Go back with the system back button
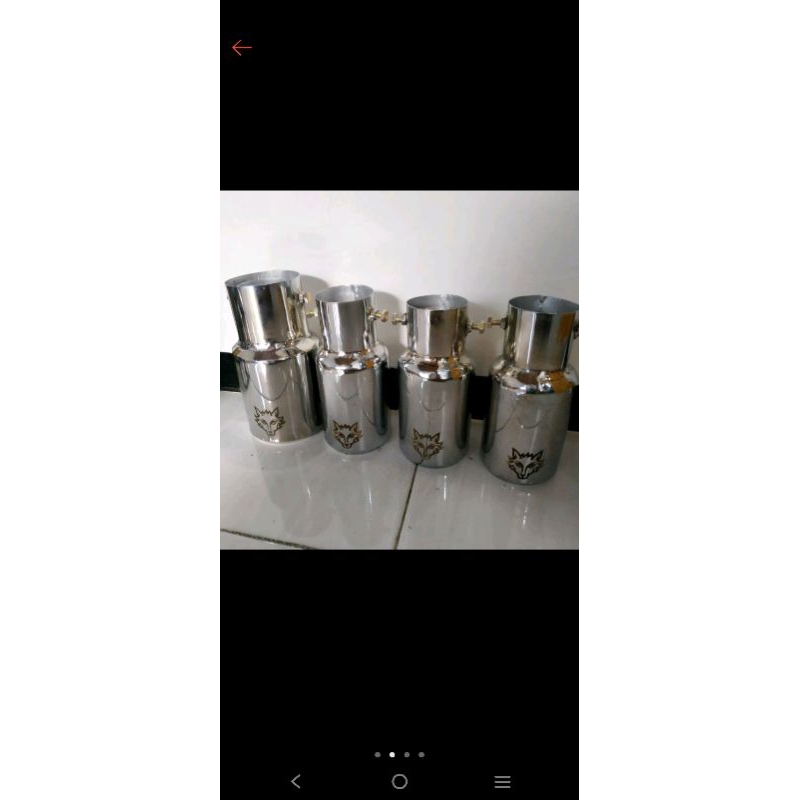Viewport: 800px width, 800px height. [x=295, y=781]
